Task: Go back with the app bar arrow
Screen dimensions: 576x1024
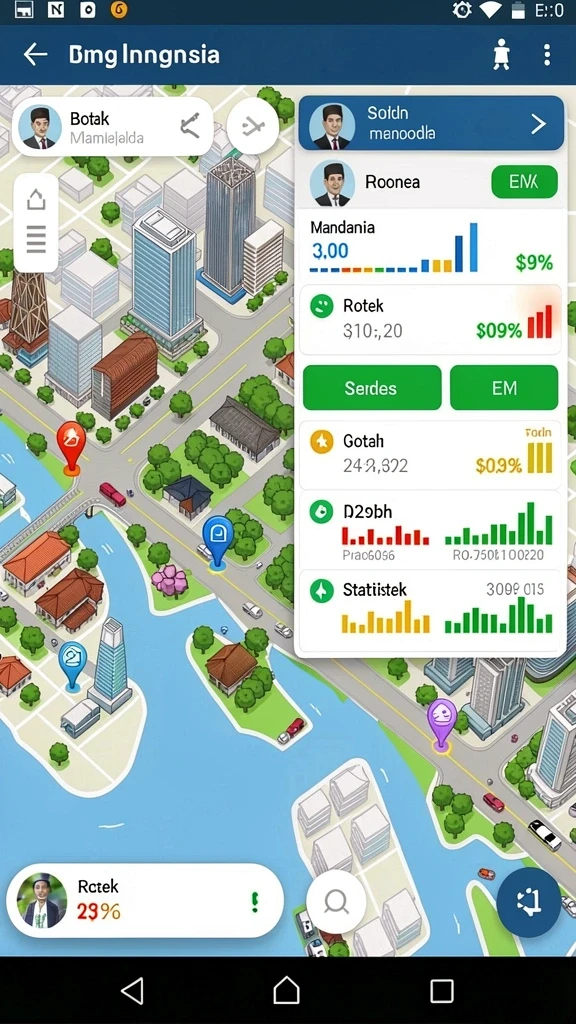Action: click(x=35, y=55)
